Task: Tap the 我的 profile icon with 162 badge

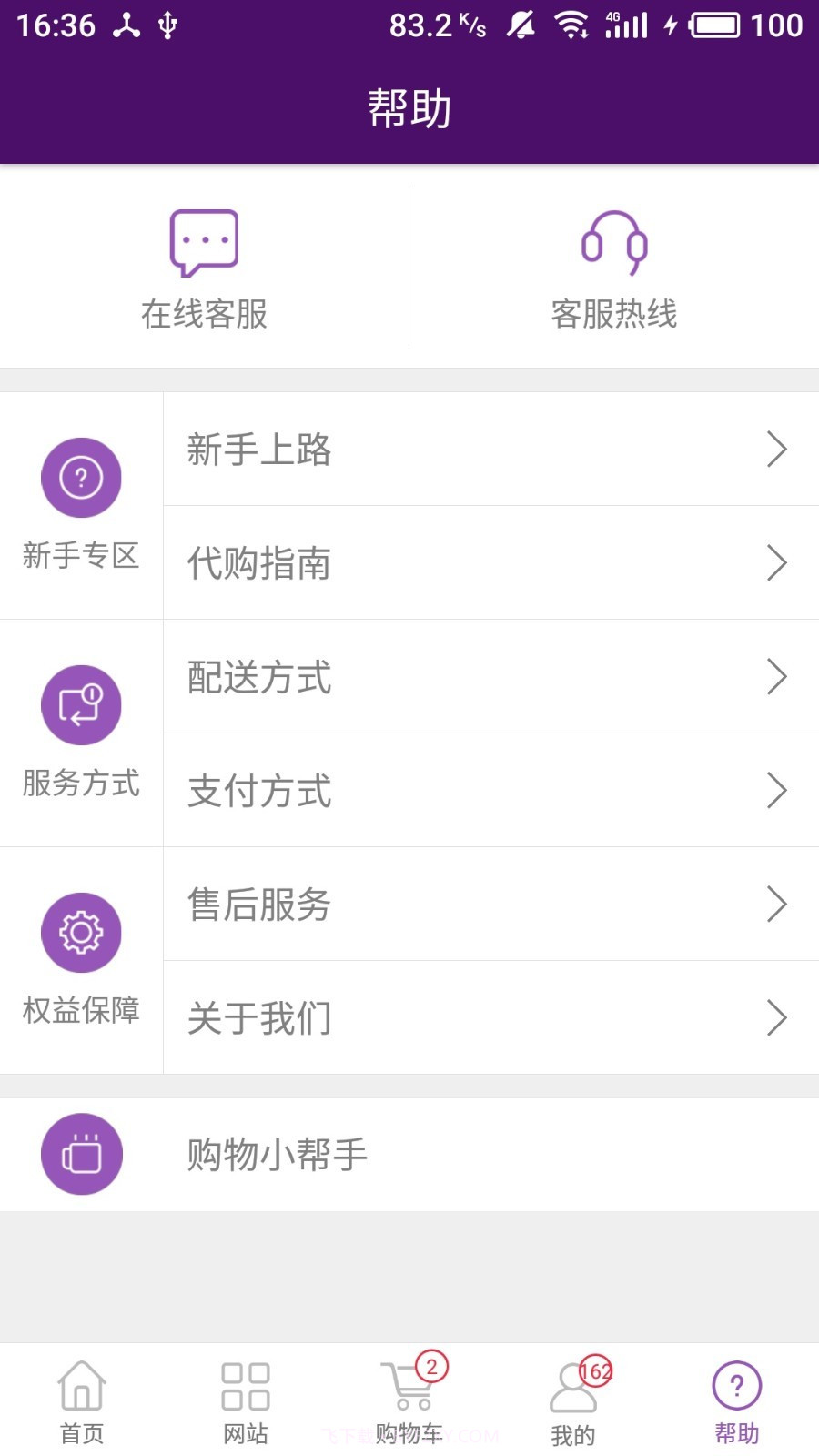Action: [571, 1388]
